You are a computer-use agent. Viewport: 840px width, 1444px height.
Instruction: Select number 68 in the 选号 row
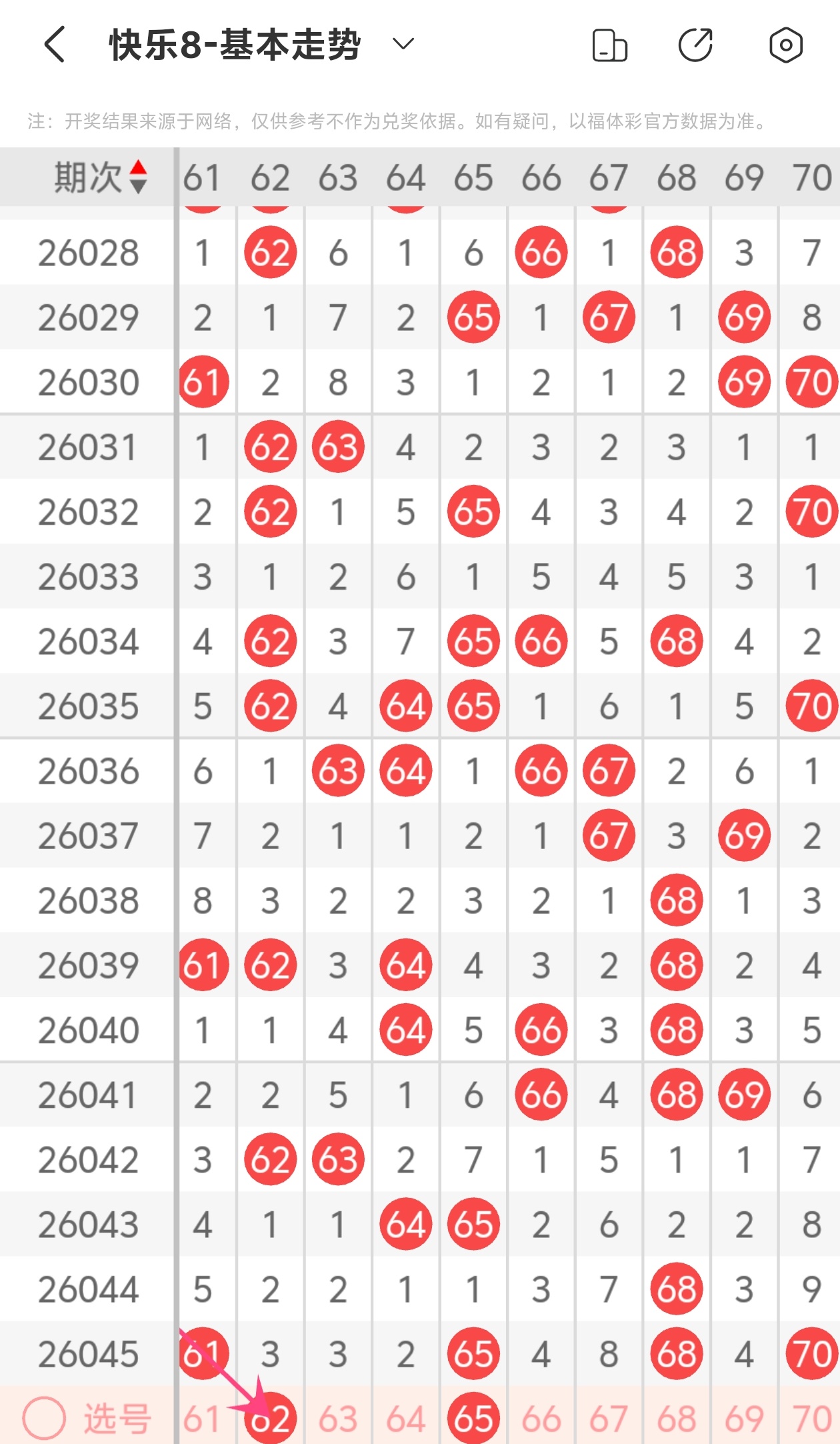(677, 1418)
